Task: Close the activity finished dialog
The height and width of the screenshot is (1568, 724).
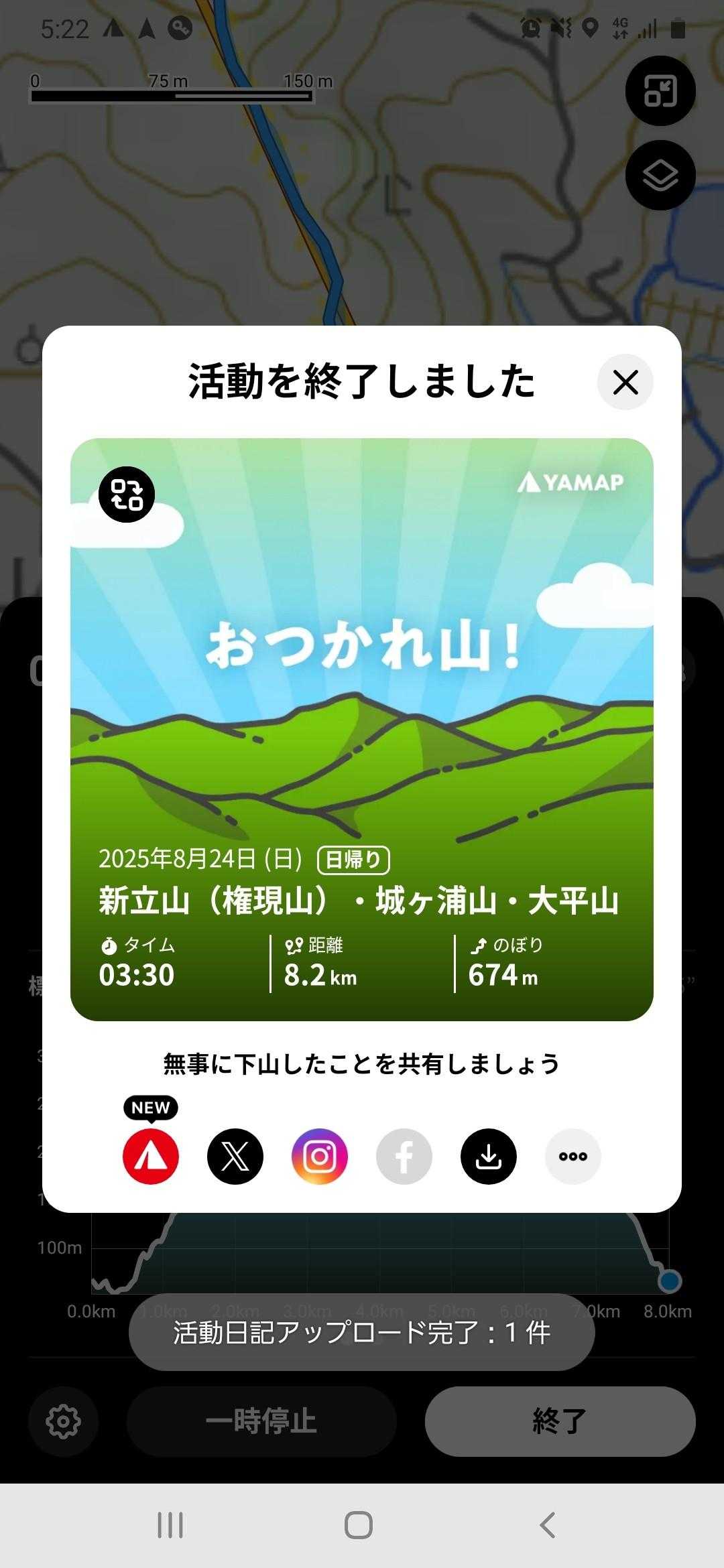Action: (x=625, y=383)
